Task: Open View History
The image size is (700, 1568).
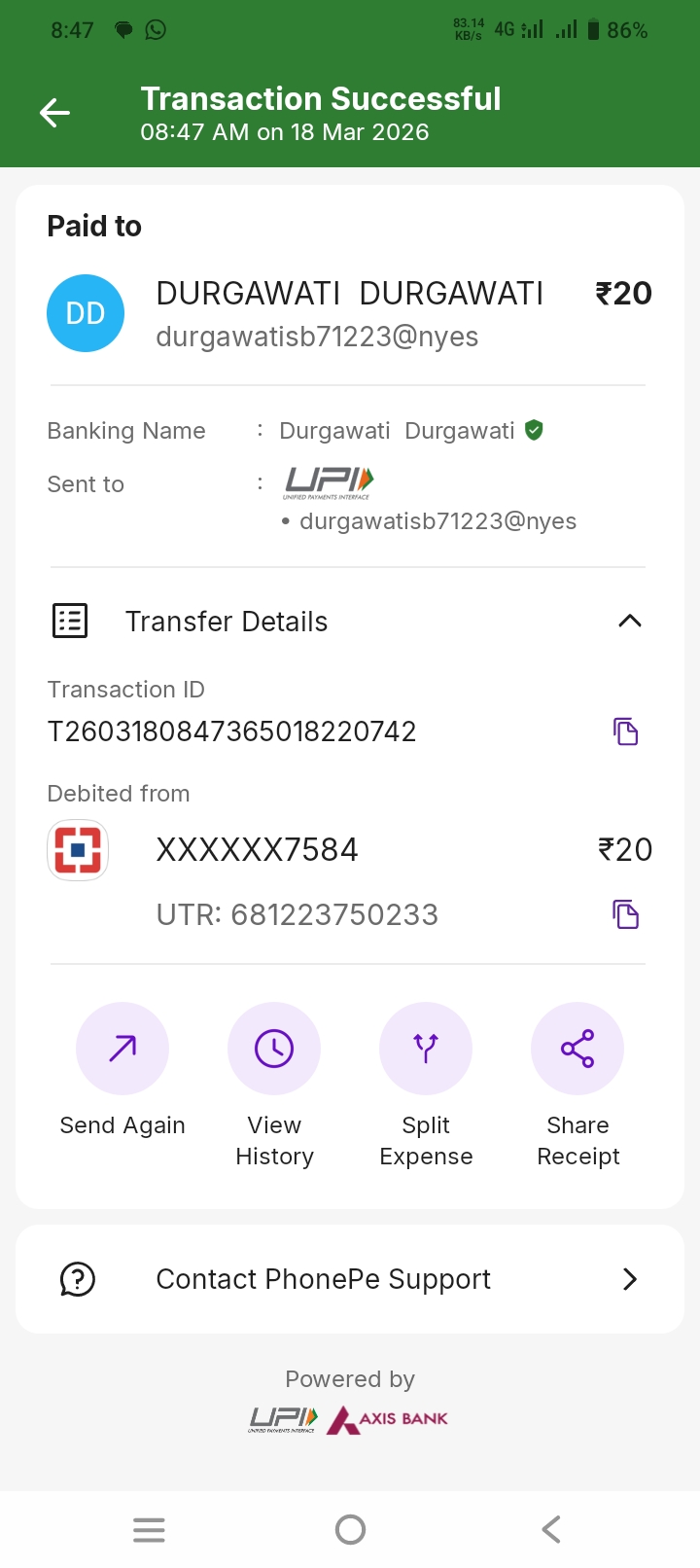Action: pyautogui.click(x=274, y=1049)
